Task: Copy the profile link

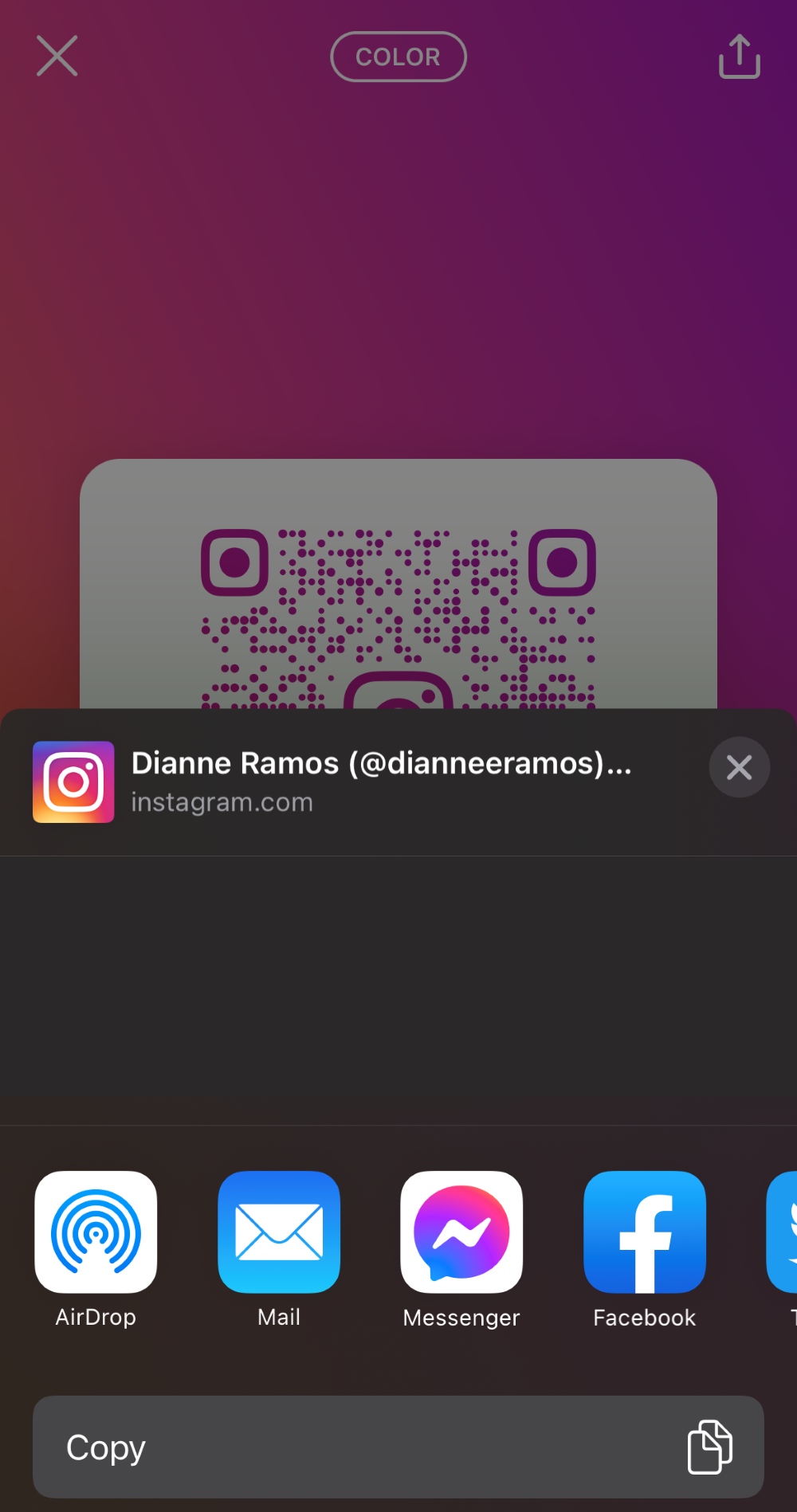Action: point(398,1447)
